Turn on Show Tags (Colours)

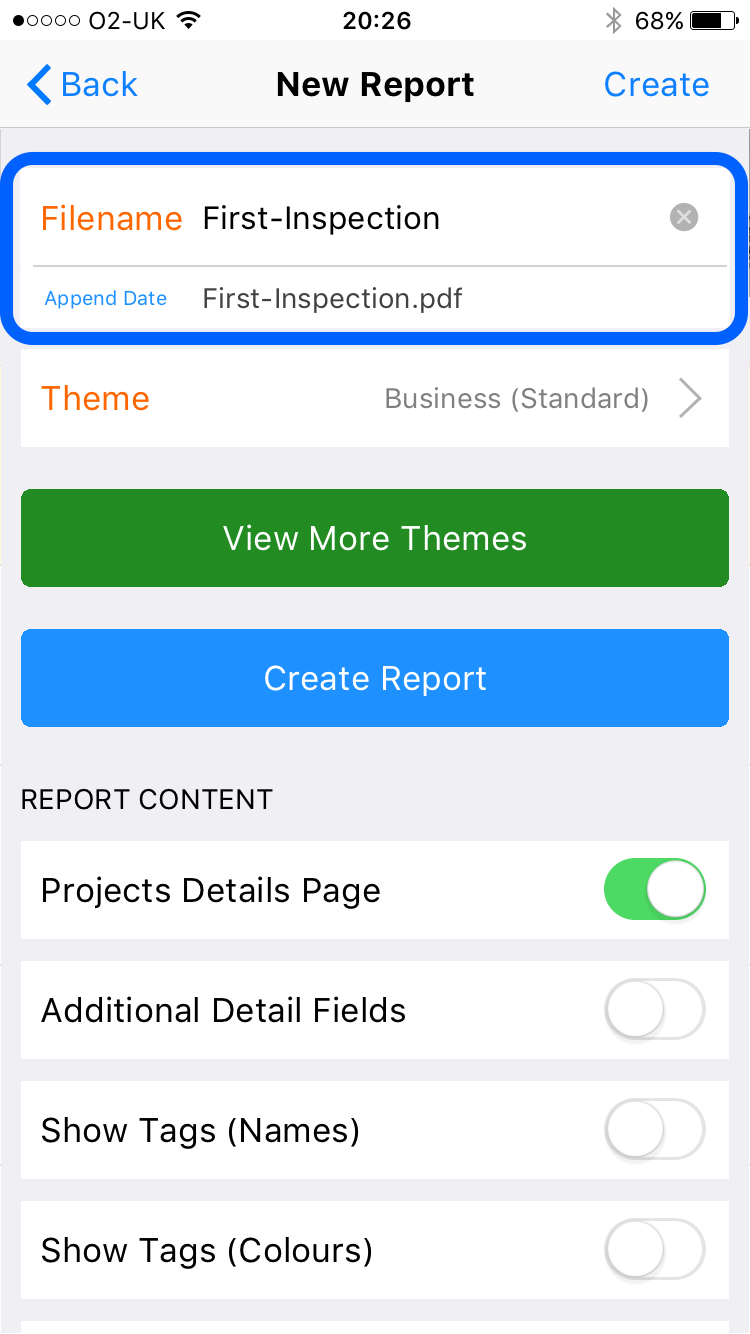pyautogui.click(x=655, y=1249)
